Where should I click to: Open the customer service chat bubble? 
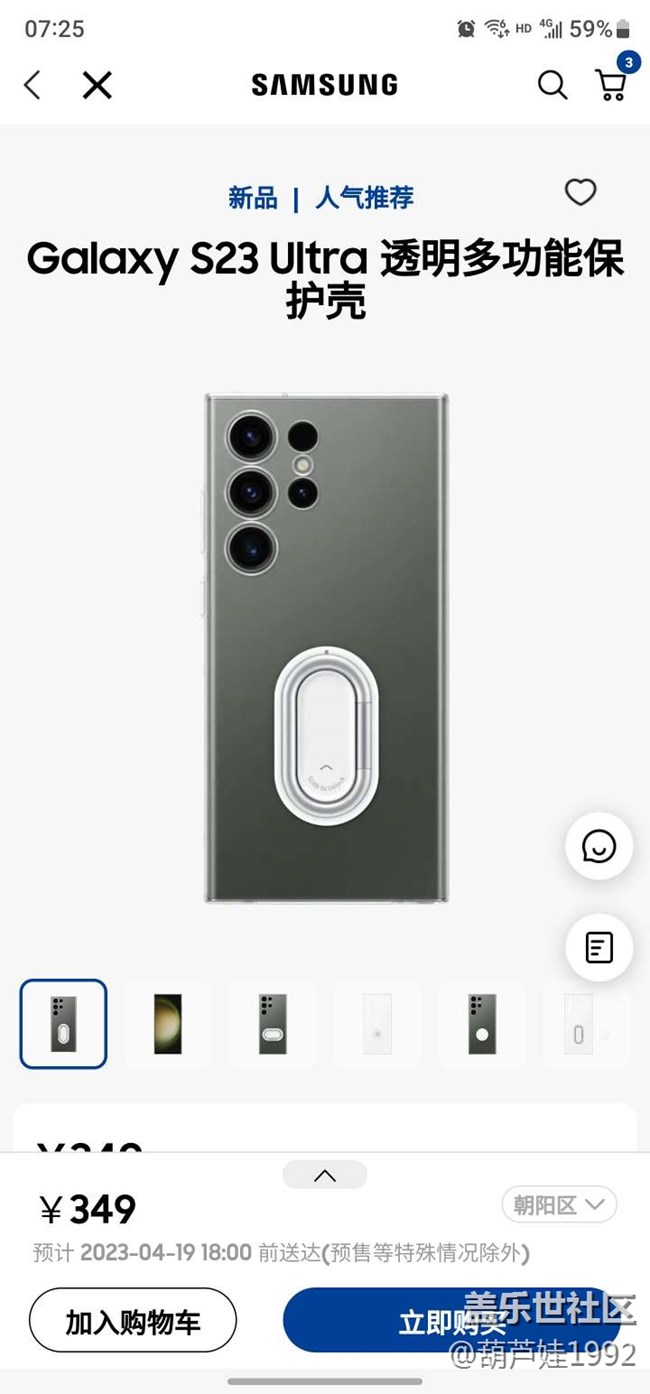599,847
